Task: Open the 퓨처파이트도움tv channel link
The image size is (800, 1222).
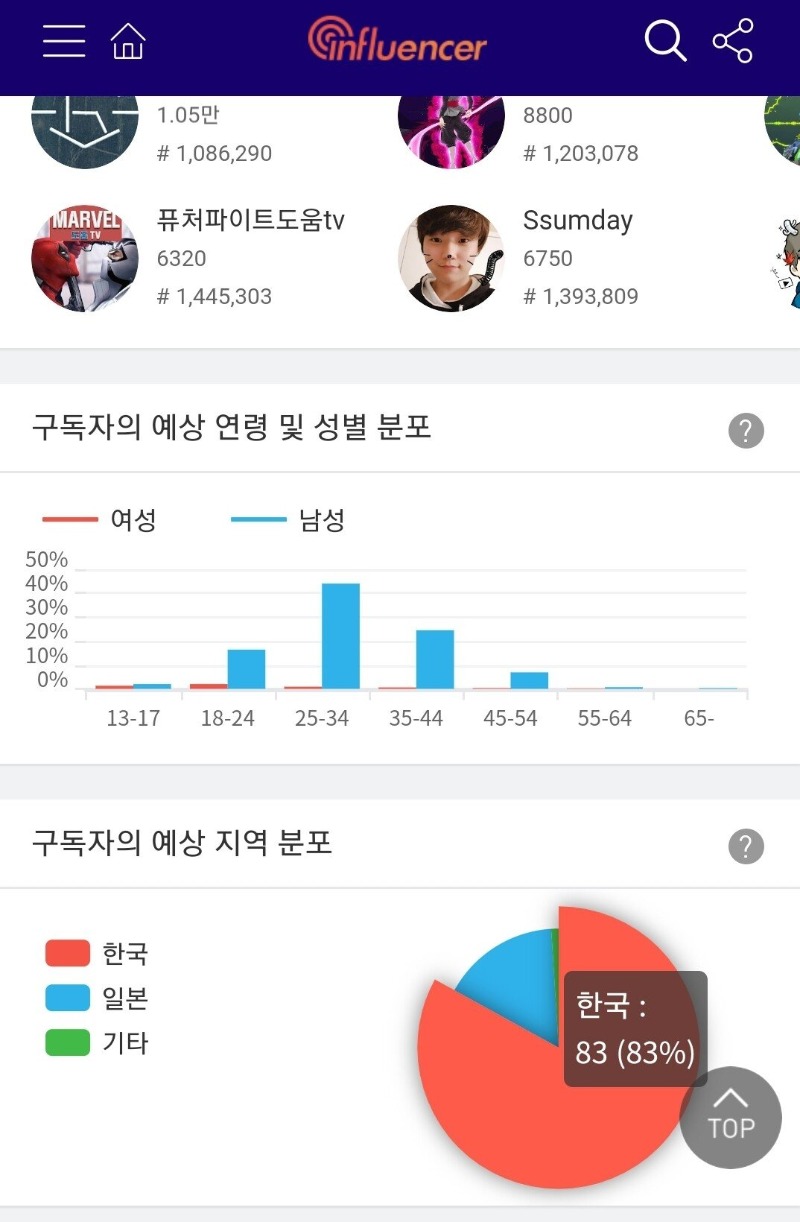Action: (252, 220)
